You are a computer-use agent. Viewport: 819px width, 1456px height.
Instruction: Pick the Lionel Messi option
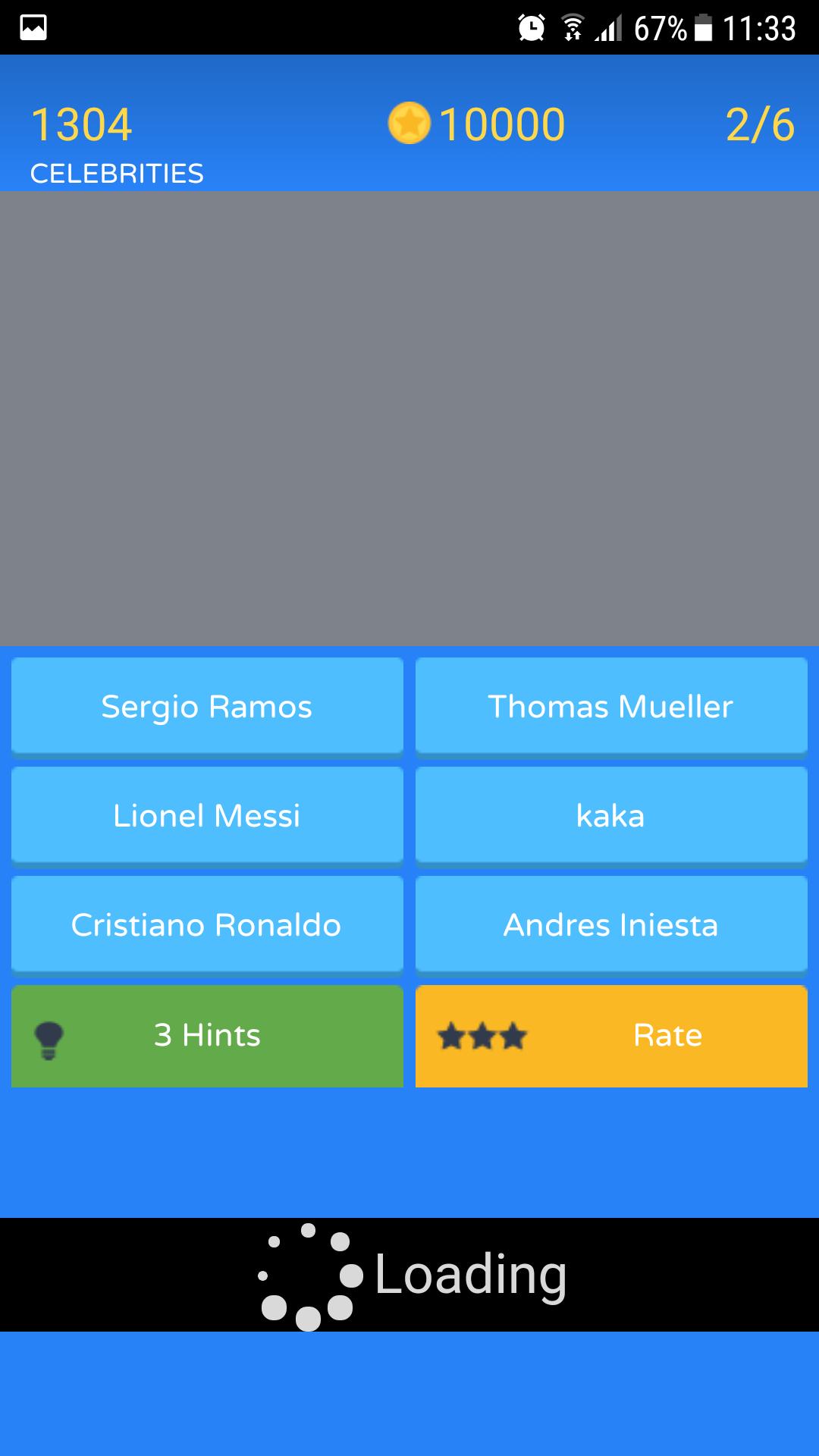coord(207,815)
